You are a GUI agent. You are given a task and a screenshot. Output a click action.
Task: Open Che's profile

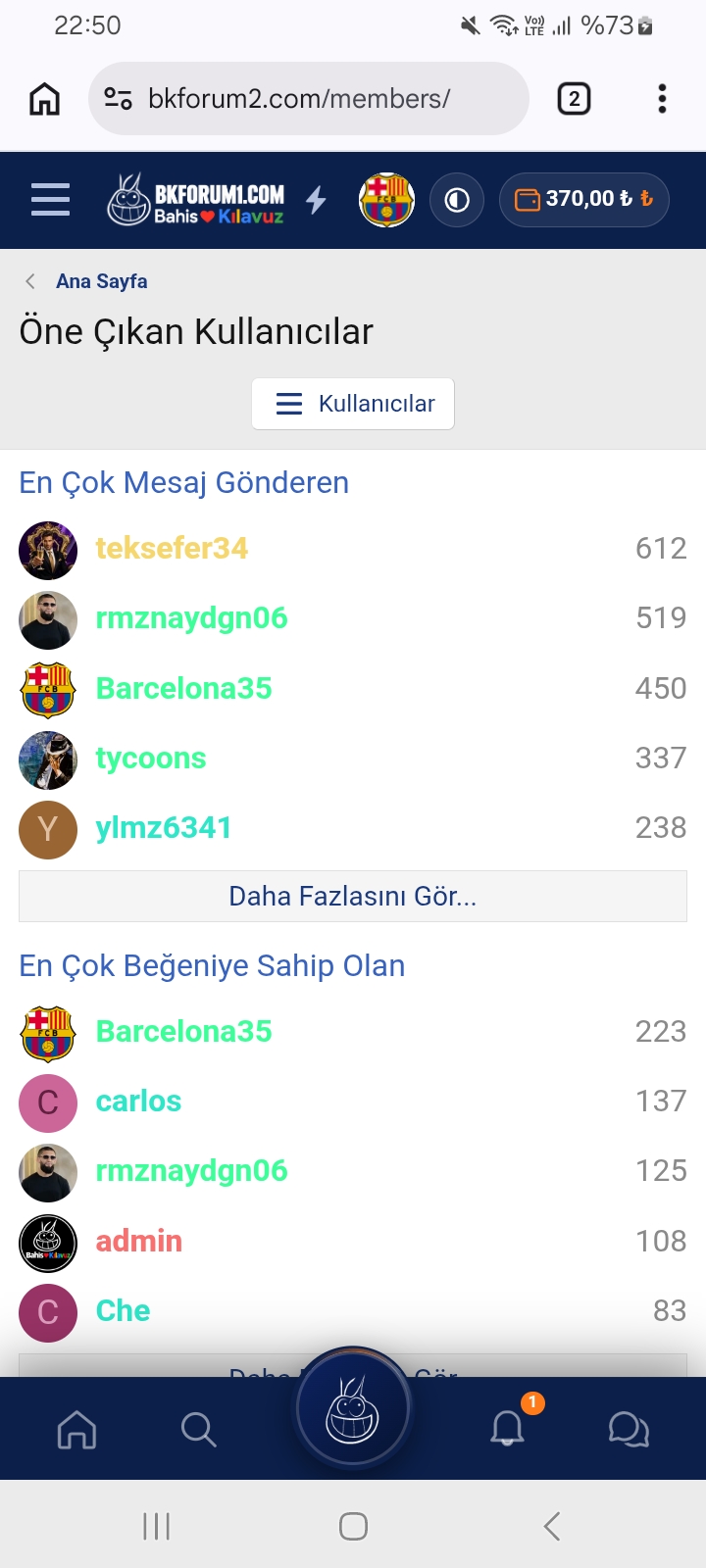[x=123, y=1310]
